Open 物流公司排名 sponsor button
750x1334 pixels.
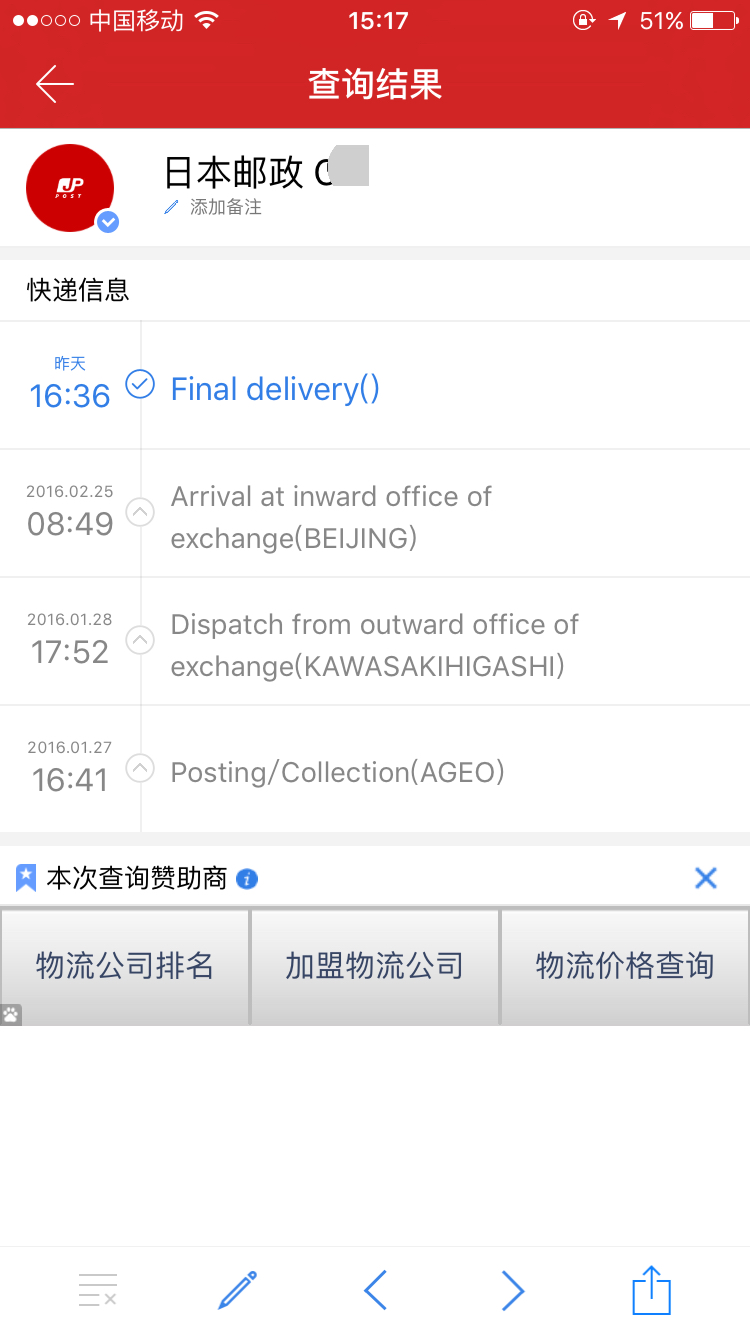click(x=125, y=966)
